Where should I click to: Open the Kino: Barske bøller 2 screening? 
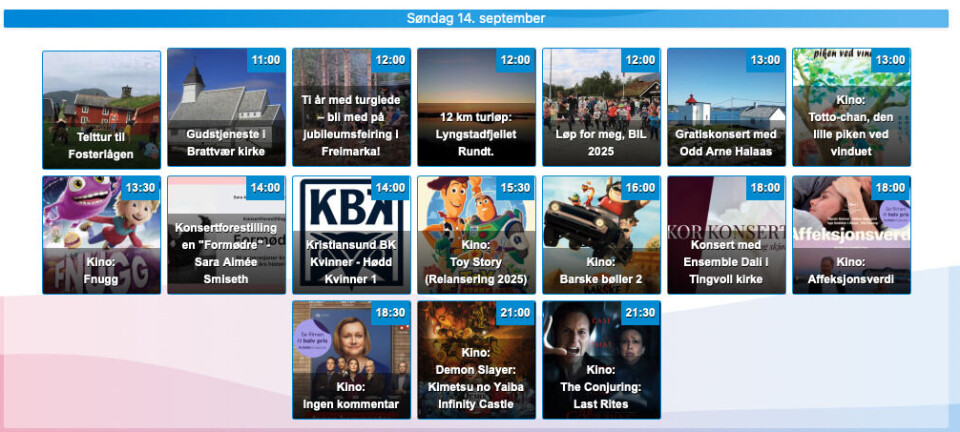click(x=601, y=235)
